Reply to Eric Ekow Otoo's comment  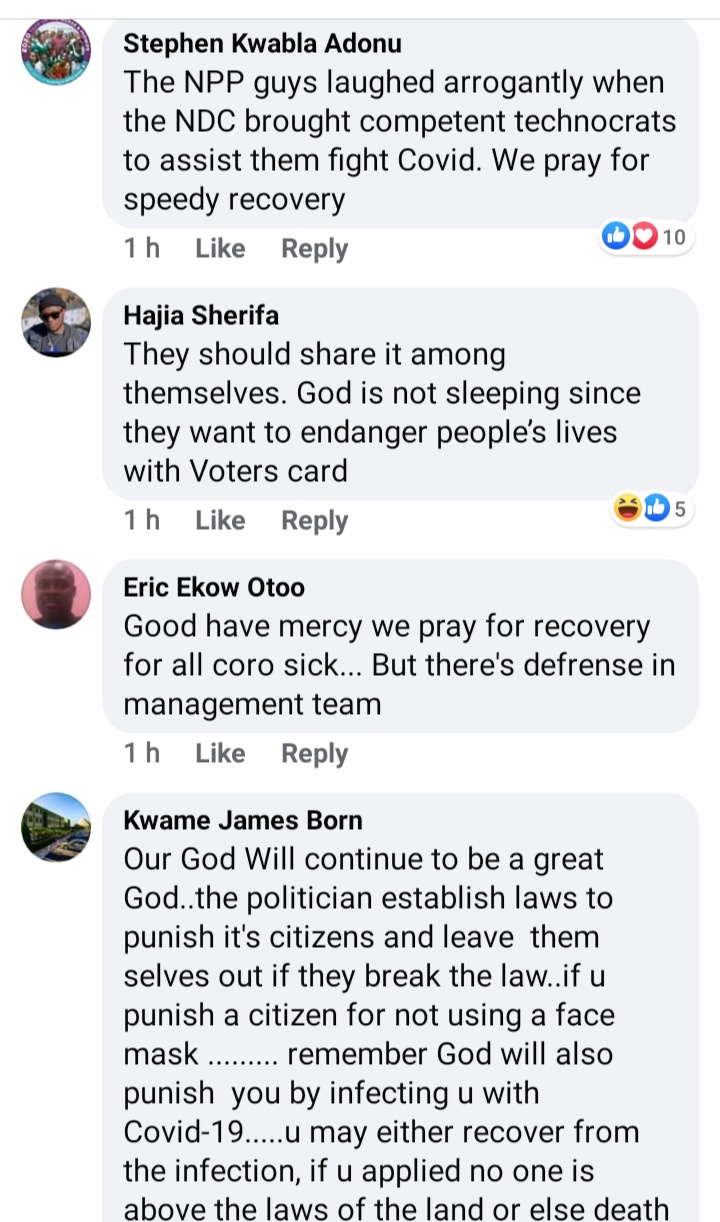tap(314, 754)
